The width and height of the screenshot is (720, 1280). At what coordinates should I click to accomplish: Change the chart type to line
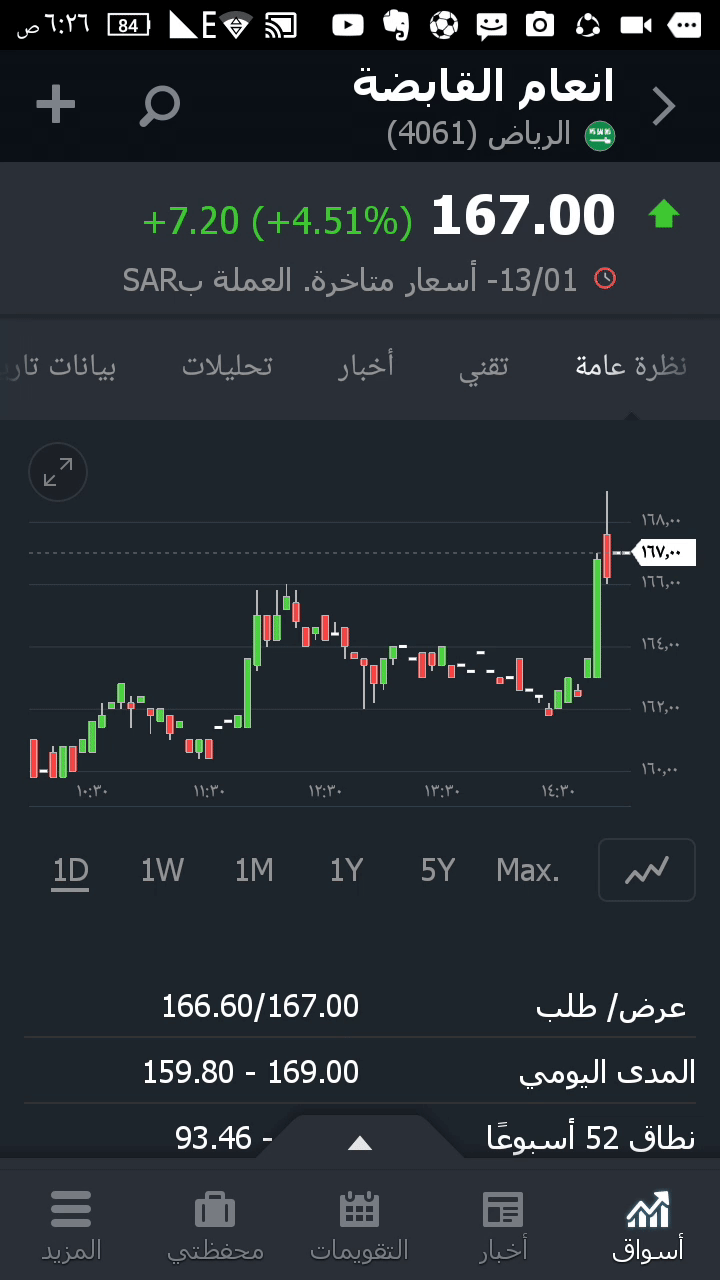pyautogui.click(x=646, y=871)
